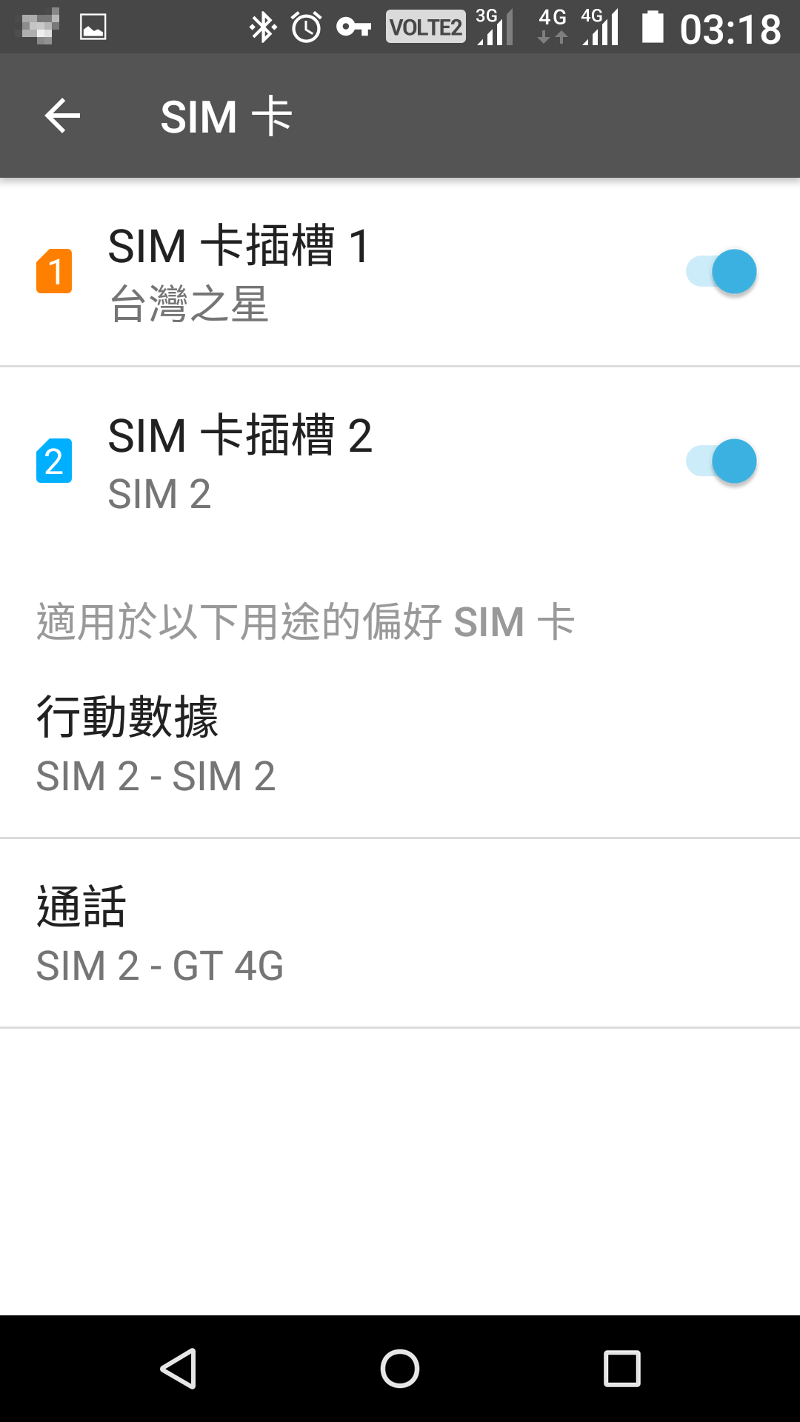Select the preferred SIM for 通話
Screen dimensions: 800x1422
400,933
